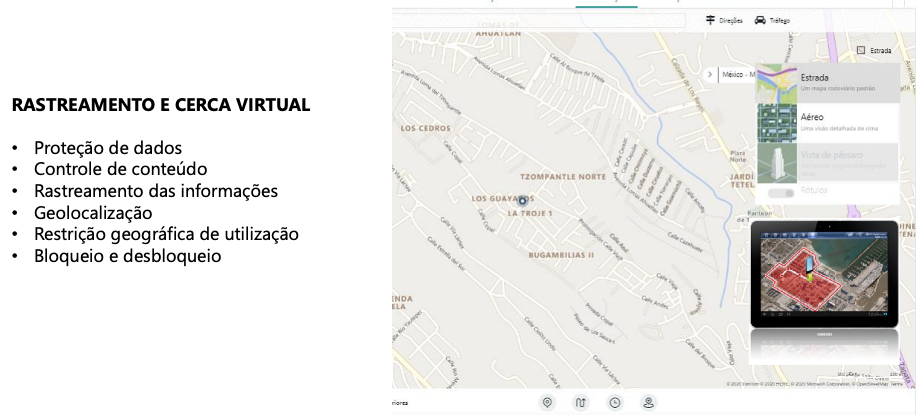Toggle the Tráfego traffic layer
Viewport: 917px width, 415px height.
click(x=772, y=20)
